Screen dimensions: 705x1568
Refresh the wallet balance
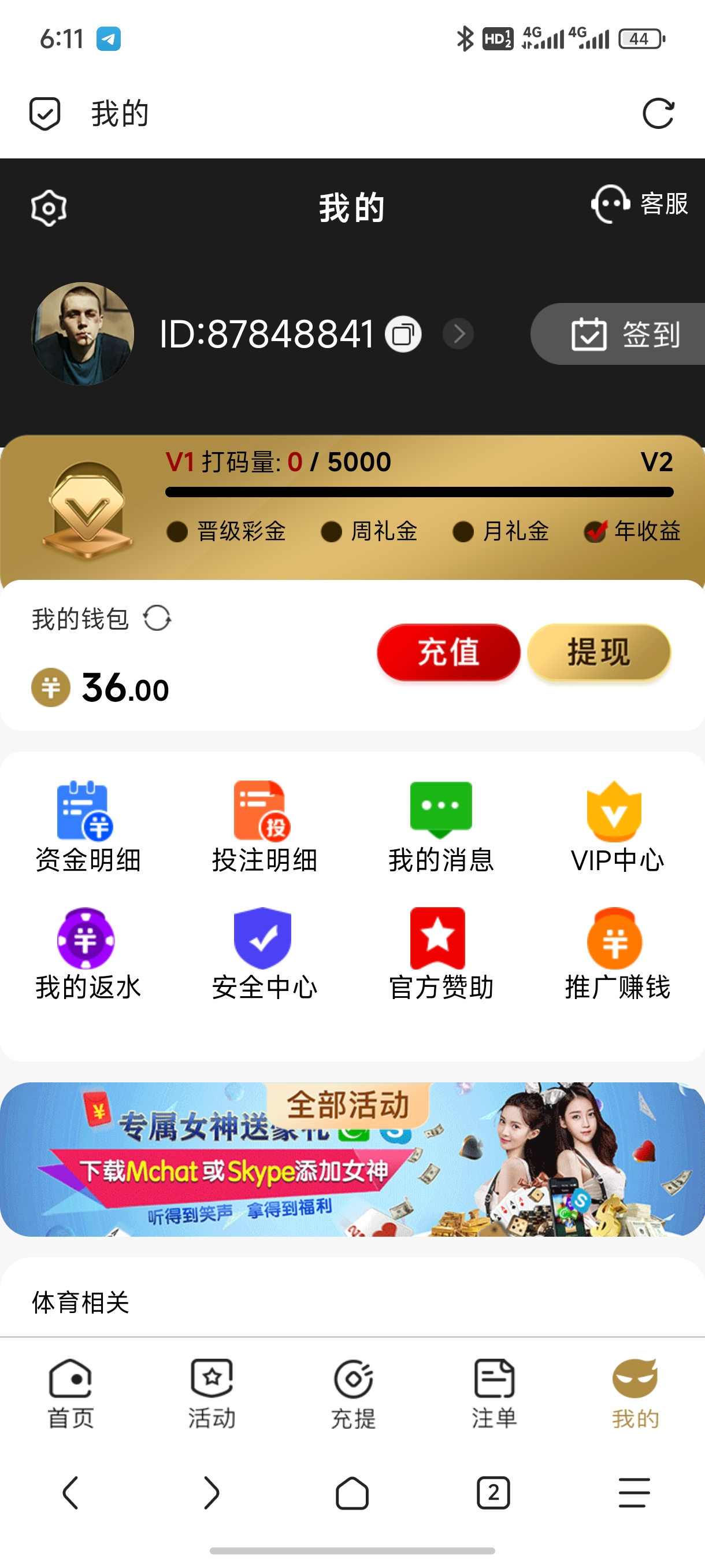(157, 619)
